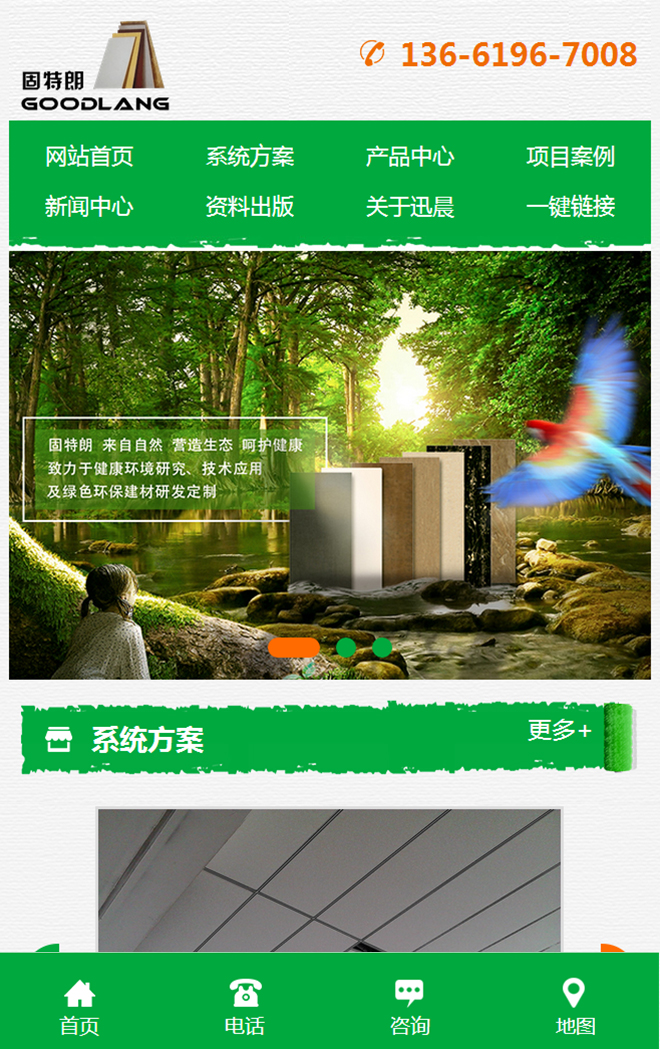Call the phone number 136-6196-7008

pyautogui.click(x=517, y=54)
